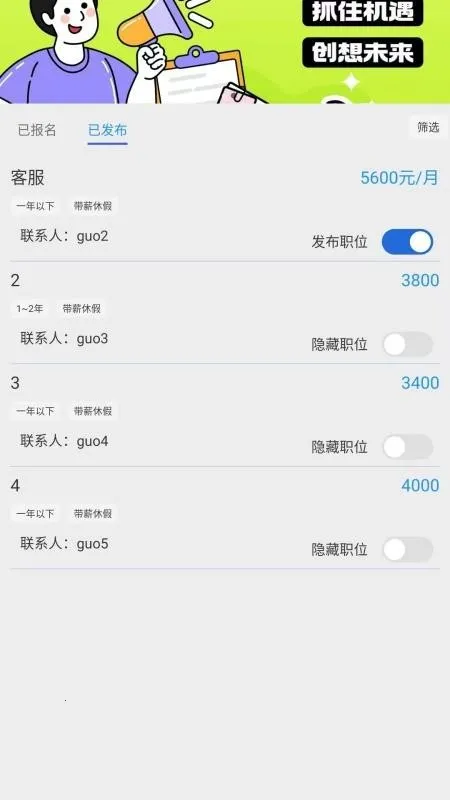
Task: Tap the recruitment banner at the top
Action: pyautogui.click(x=225, y=52)
